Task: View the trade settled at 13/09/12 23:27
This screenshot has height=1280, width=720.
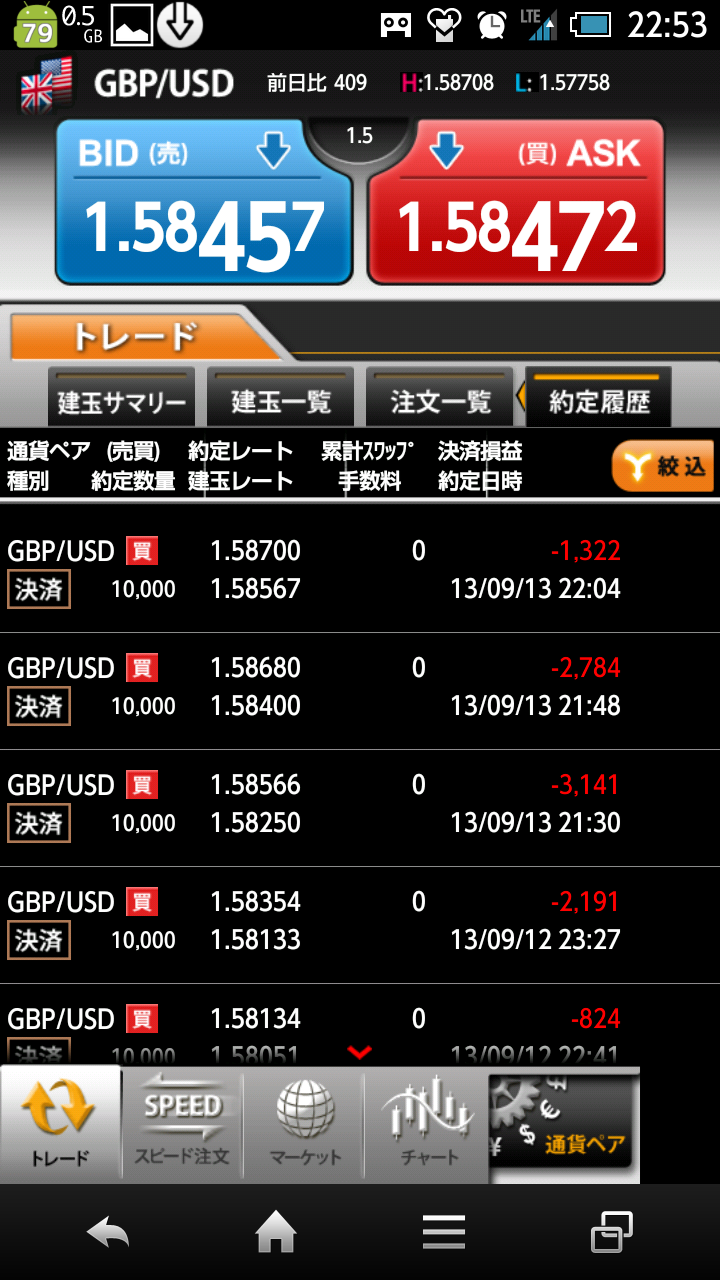Action: click(360, 921)
